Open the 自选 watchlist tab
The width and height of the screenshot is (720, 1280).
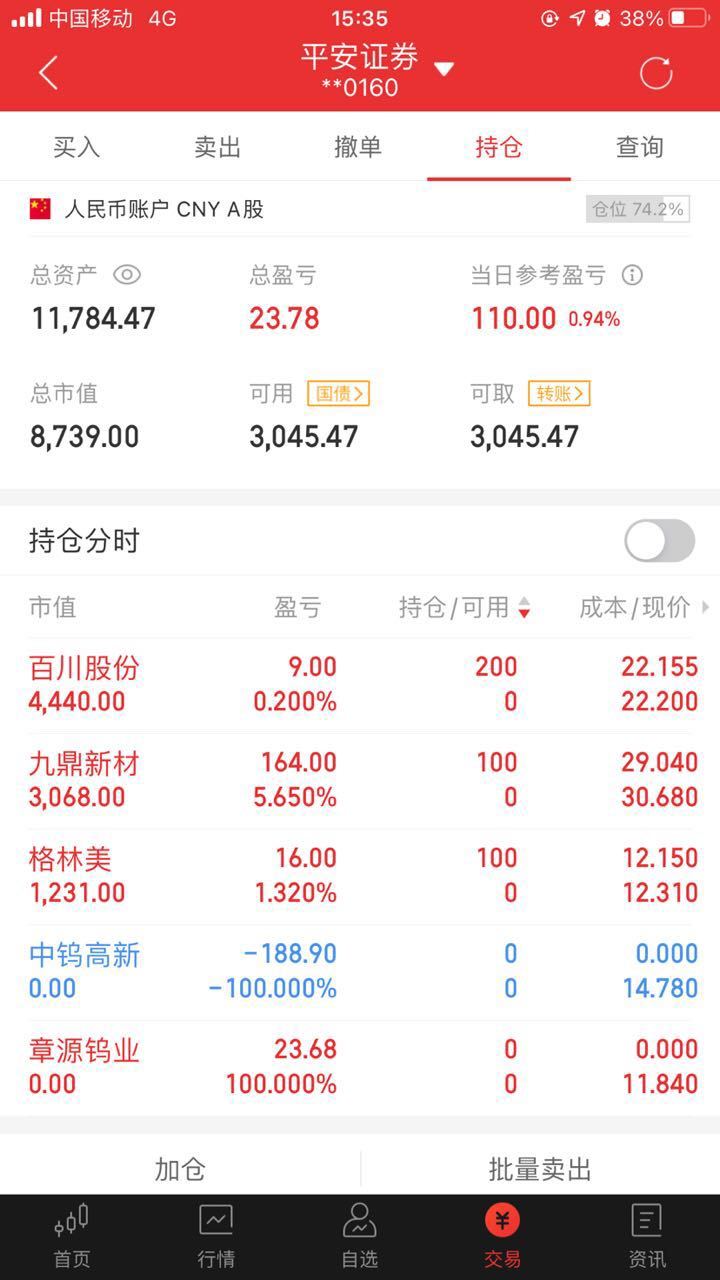[360, 1236]
